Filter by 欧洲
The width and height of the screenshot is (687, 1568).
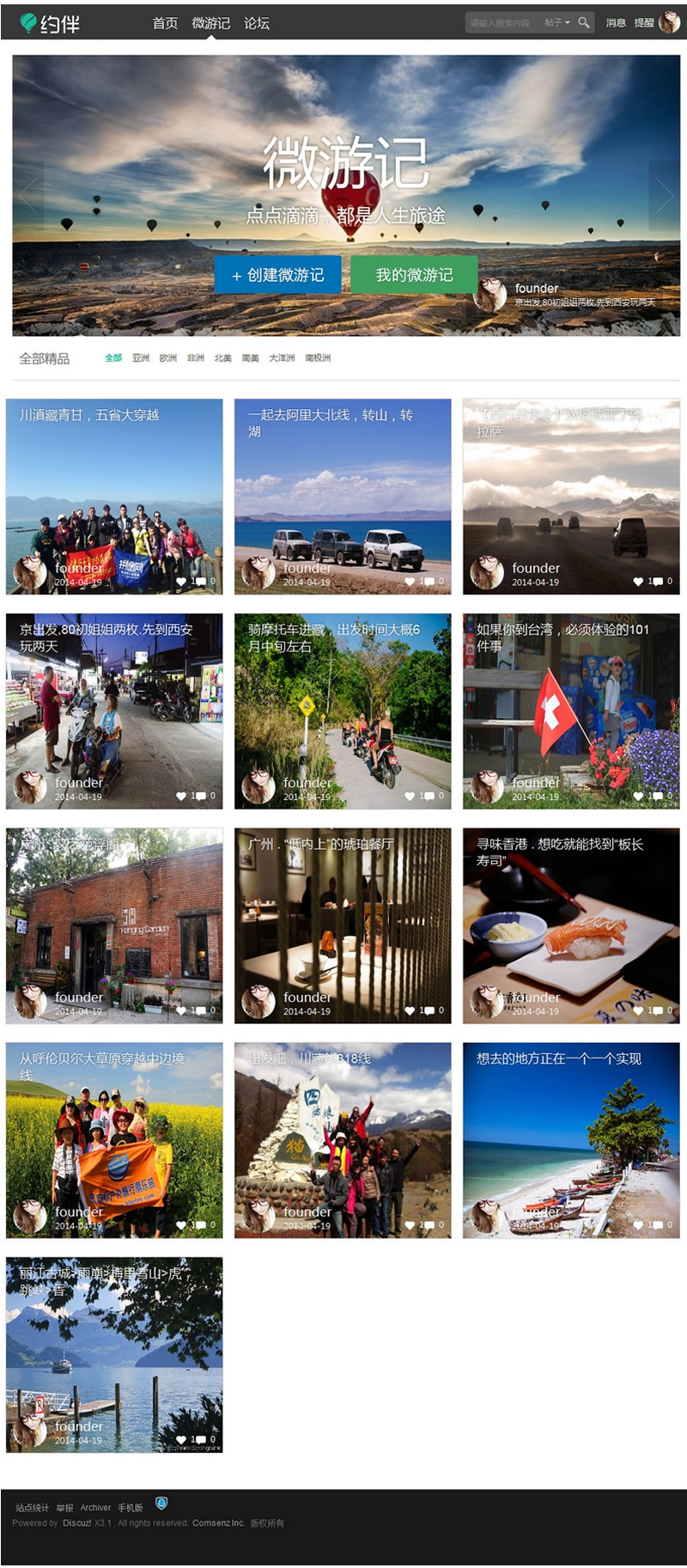[x=168, y=358]
